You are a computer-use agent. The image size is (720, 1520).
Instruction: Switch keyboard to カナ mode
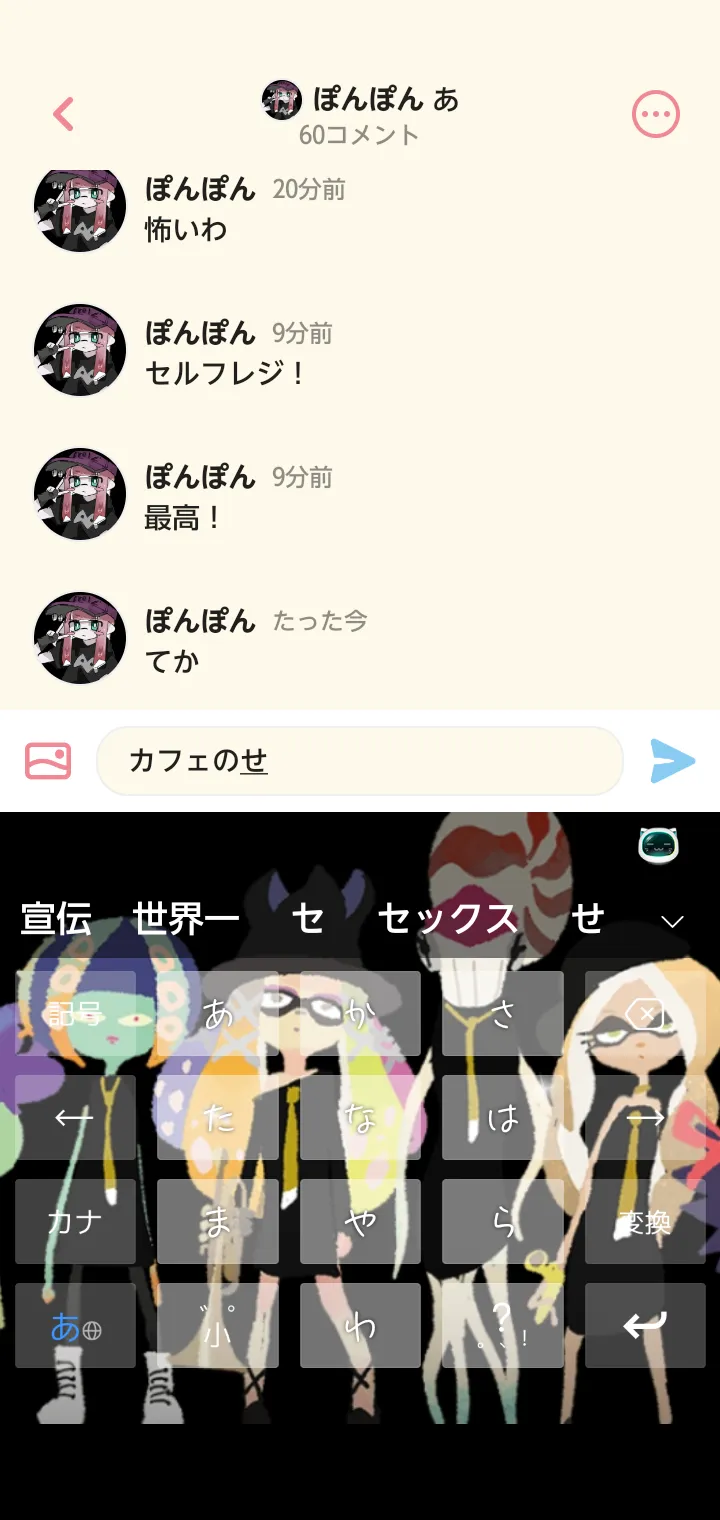(x=75, y=1221)
